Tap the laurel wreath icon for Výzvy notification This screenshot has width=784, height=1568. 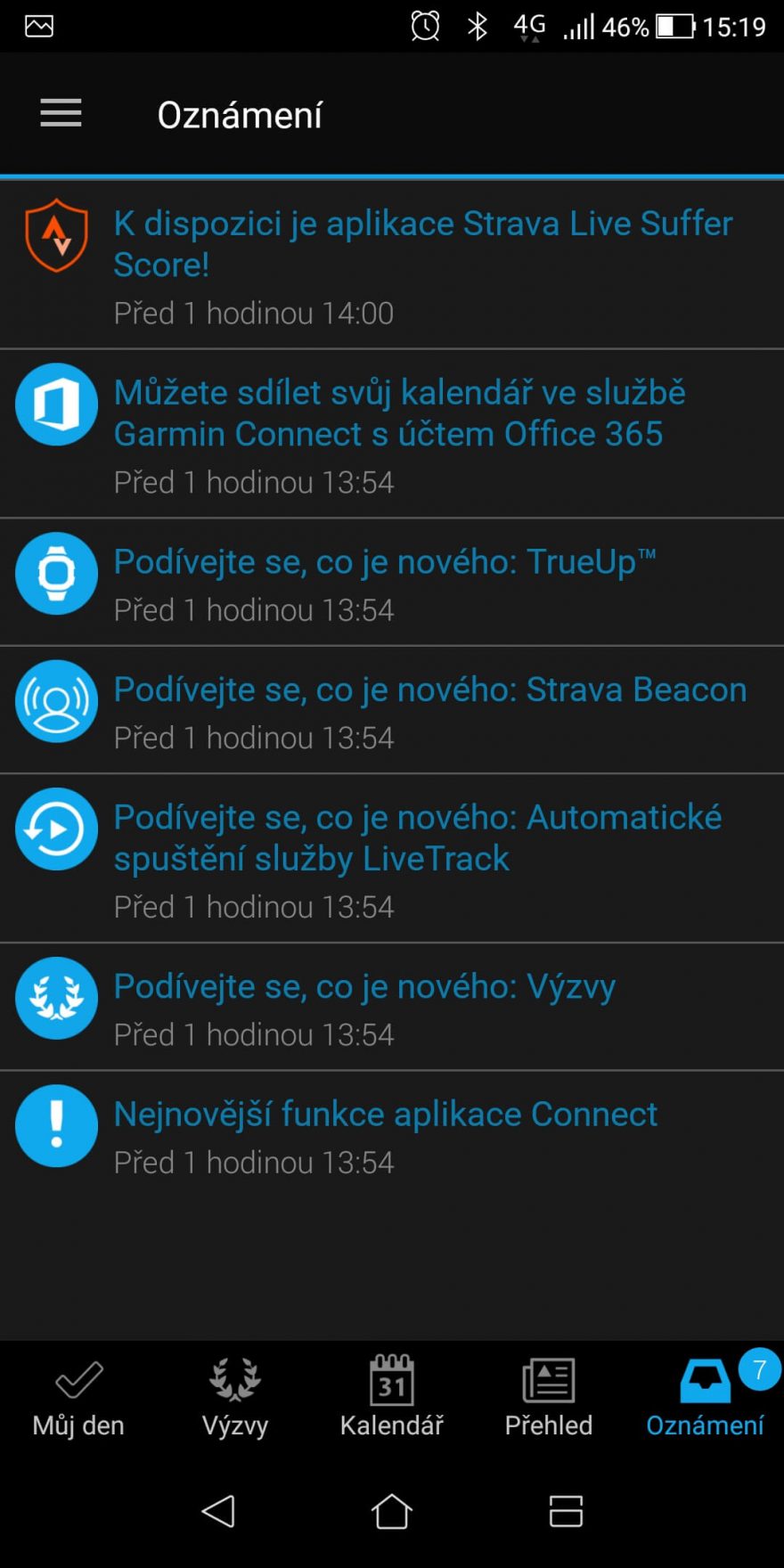pyautogui.click(x=56, y=998)
